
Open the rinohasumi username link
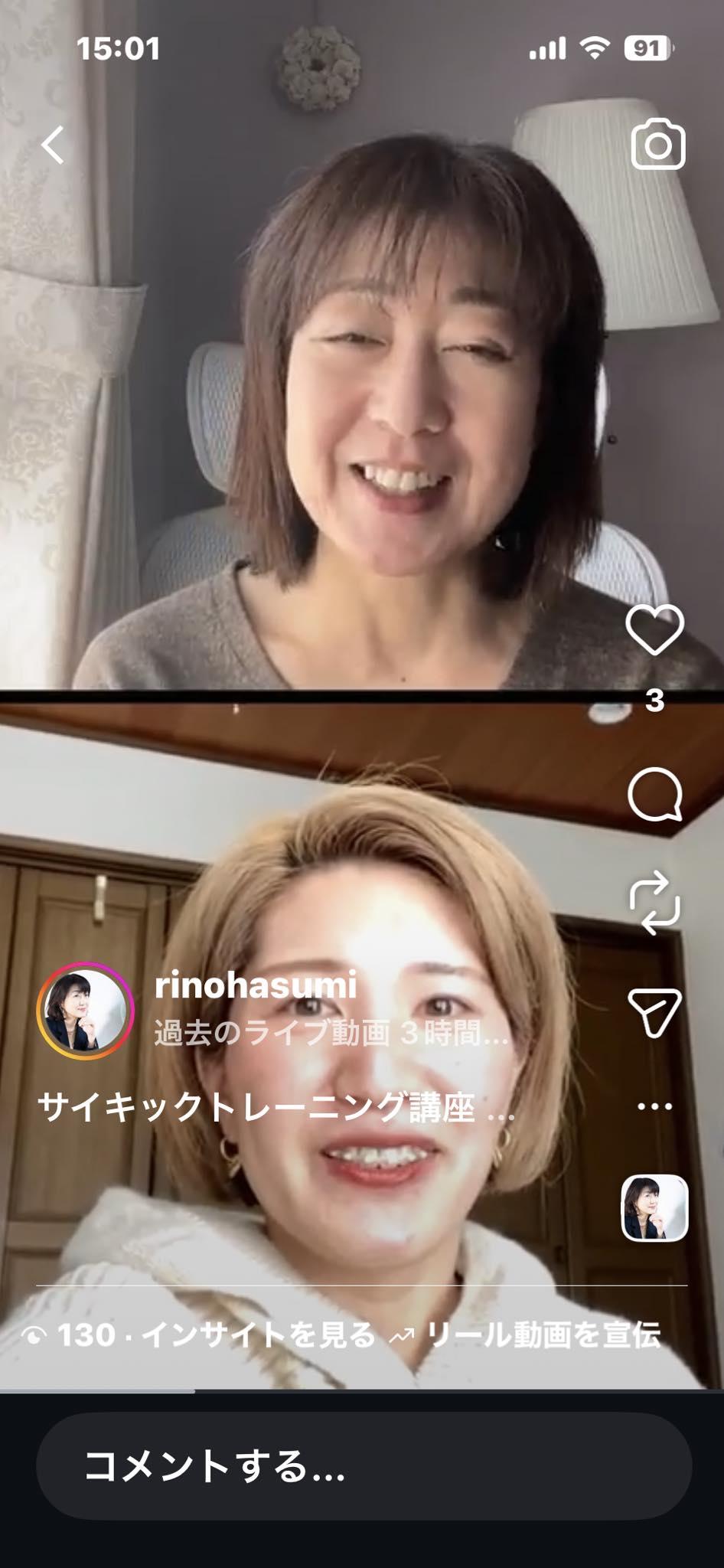tap(256, 985)
